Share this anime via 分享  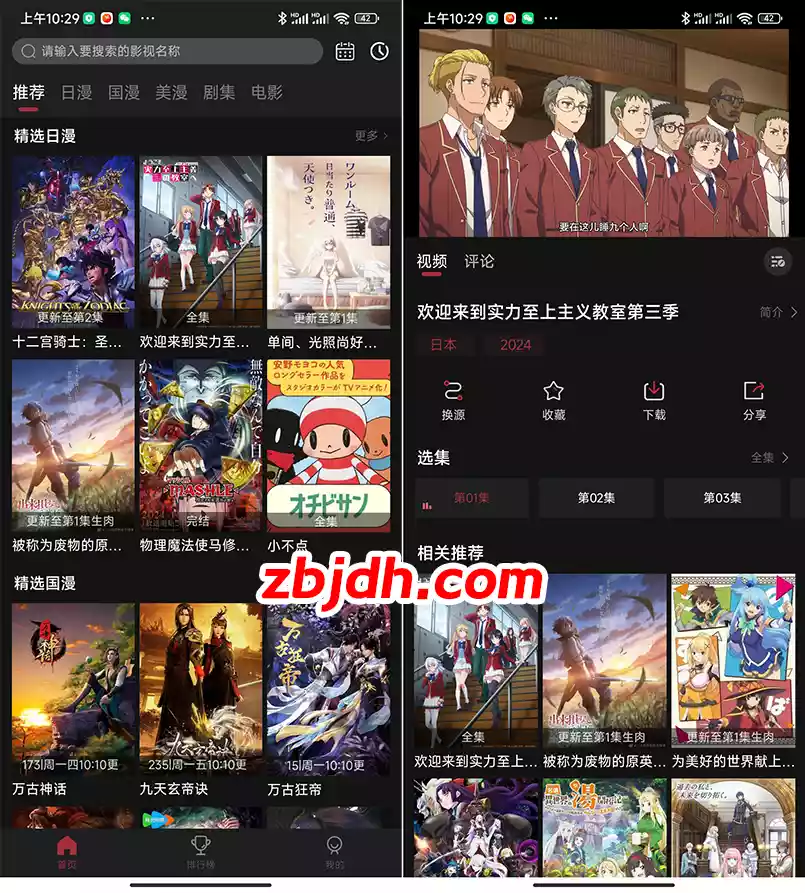[x=754, y=400]
